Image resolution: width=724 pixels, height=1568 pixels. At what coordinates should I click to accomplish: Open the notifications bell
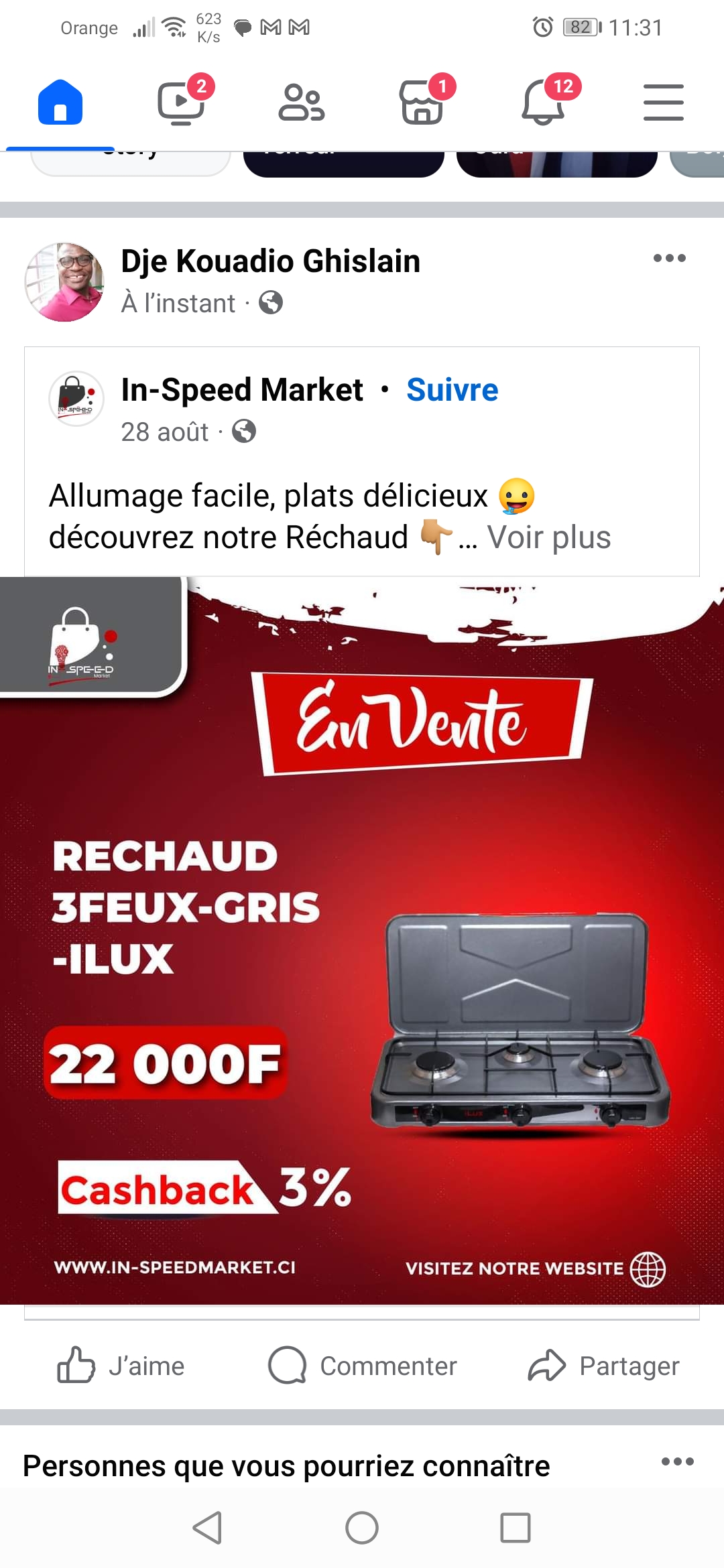point(543,103)
